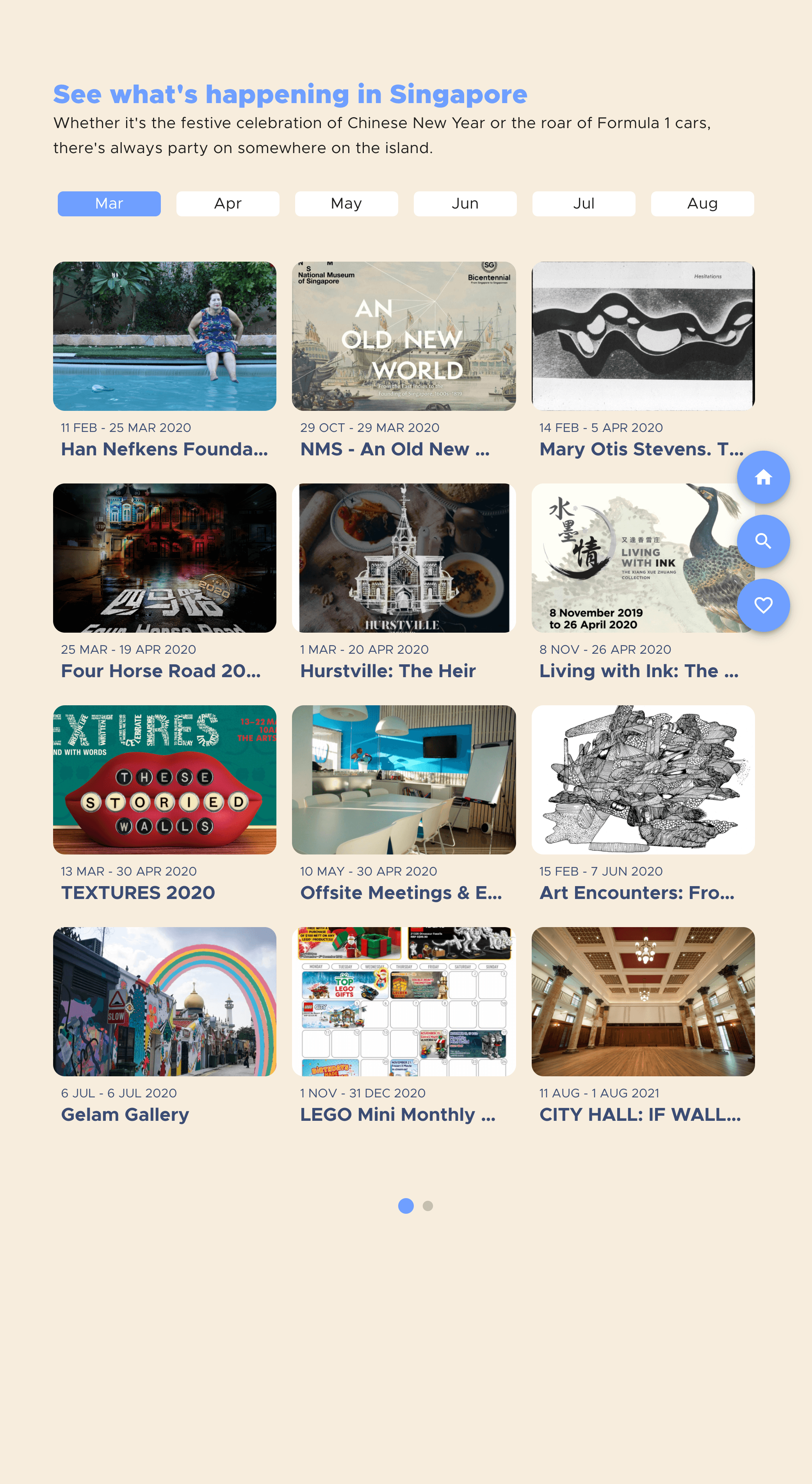Switch to May events
The image size is (812, 1484).
346,203
